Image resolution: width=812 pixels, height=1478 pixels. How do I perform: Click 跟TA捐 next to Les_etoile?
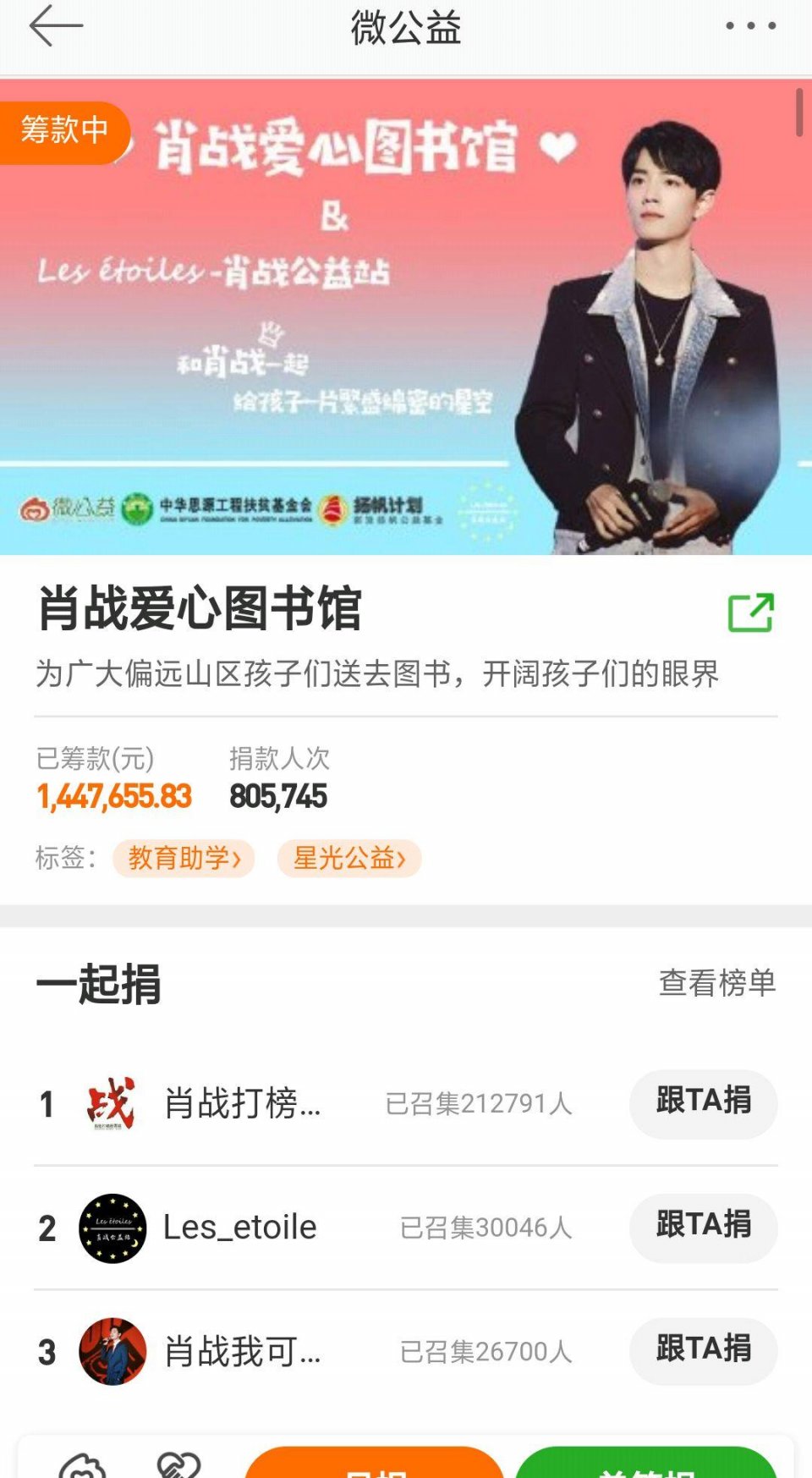[x=704, y=1228]
